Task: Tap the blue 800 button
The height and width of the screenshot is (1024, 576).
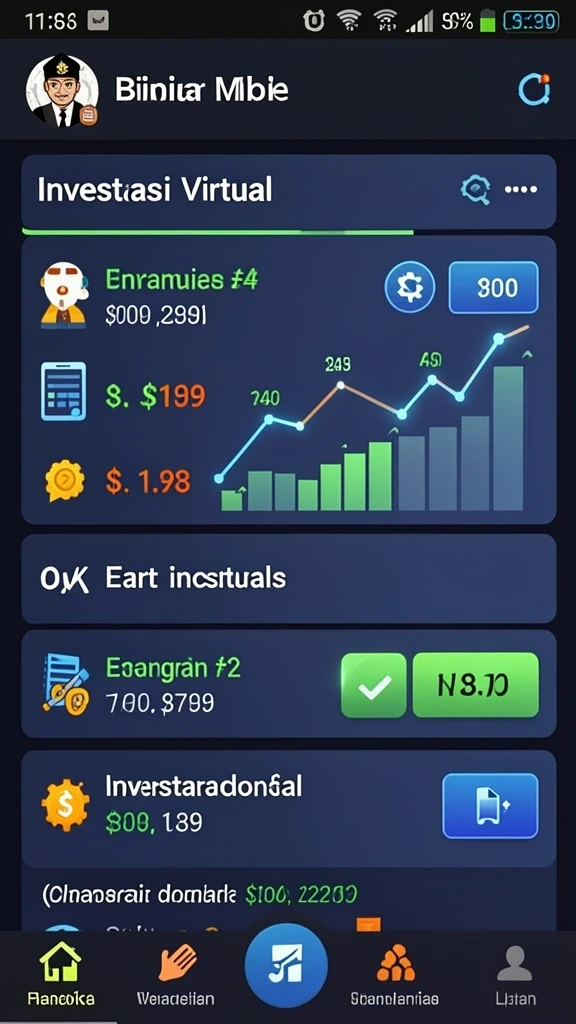Action: [494, 287]
